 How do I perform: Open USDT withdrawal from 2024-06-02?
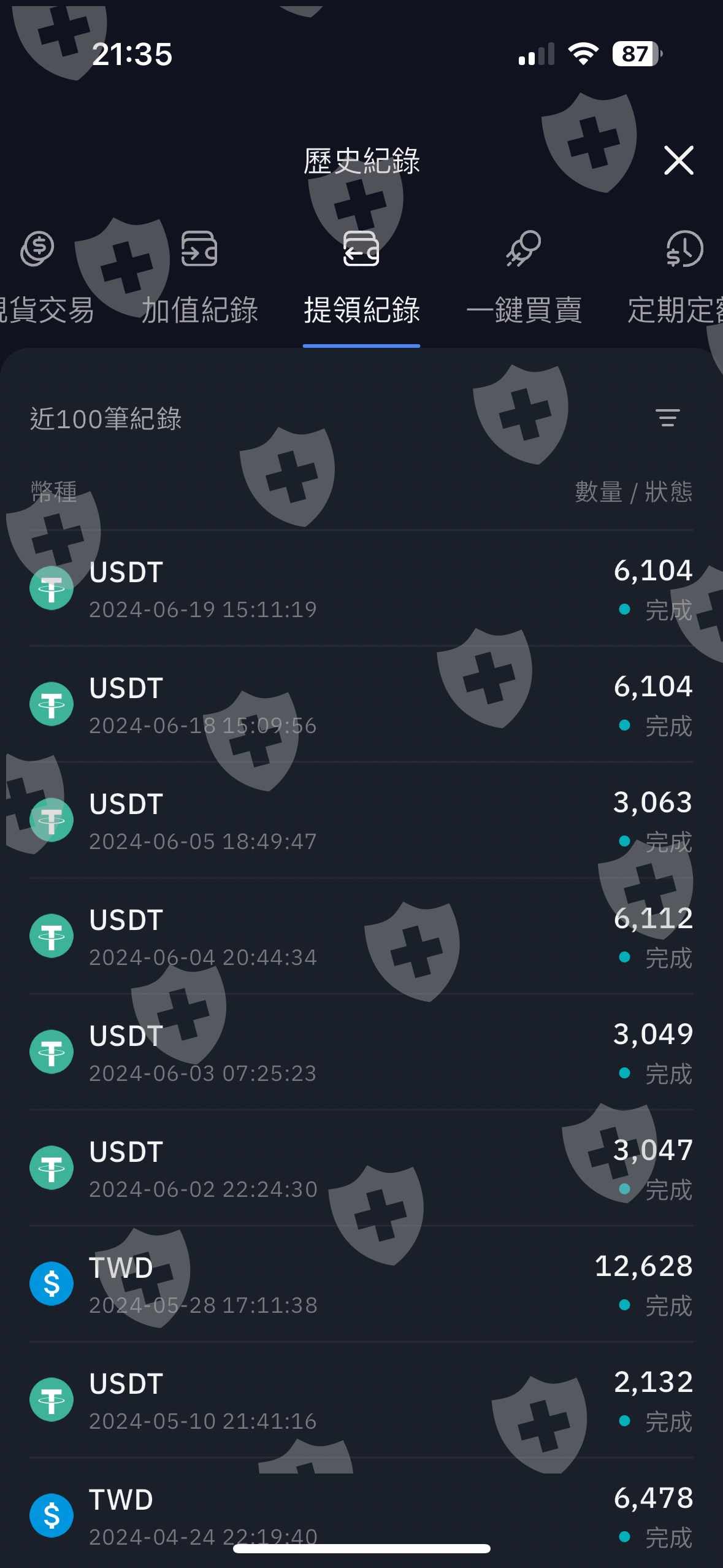point(361,1168)
